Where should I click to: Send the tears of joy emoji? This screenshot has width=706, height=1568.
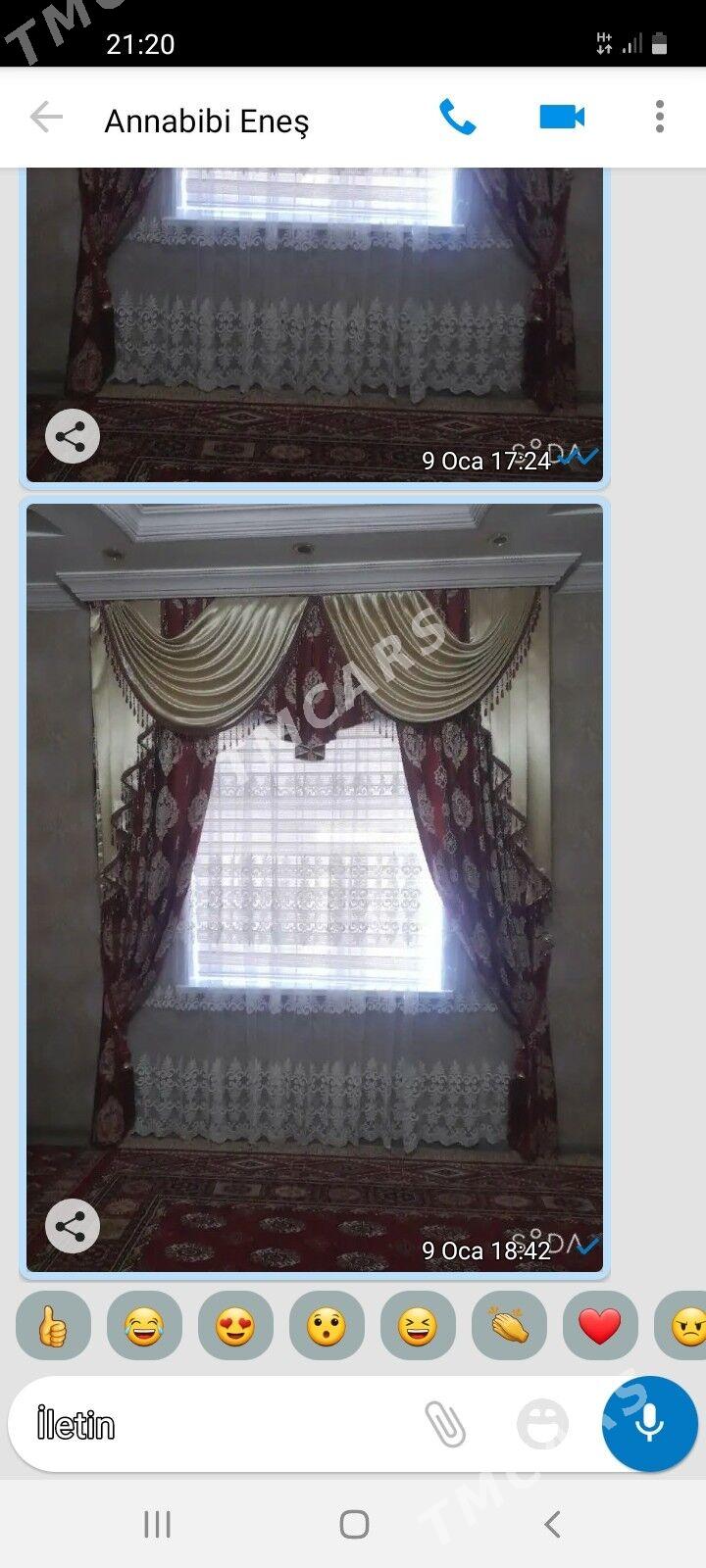(144, 1326)
